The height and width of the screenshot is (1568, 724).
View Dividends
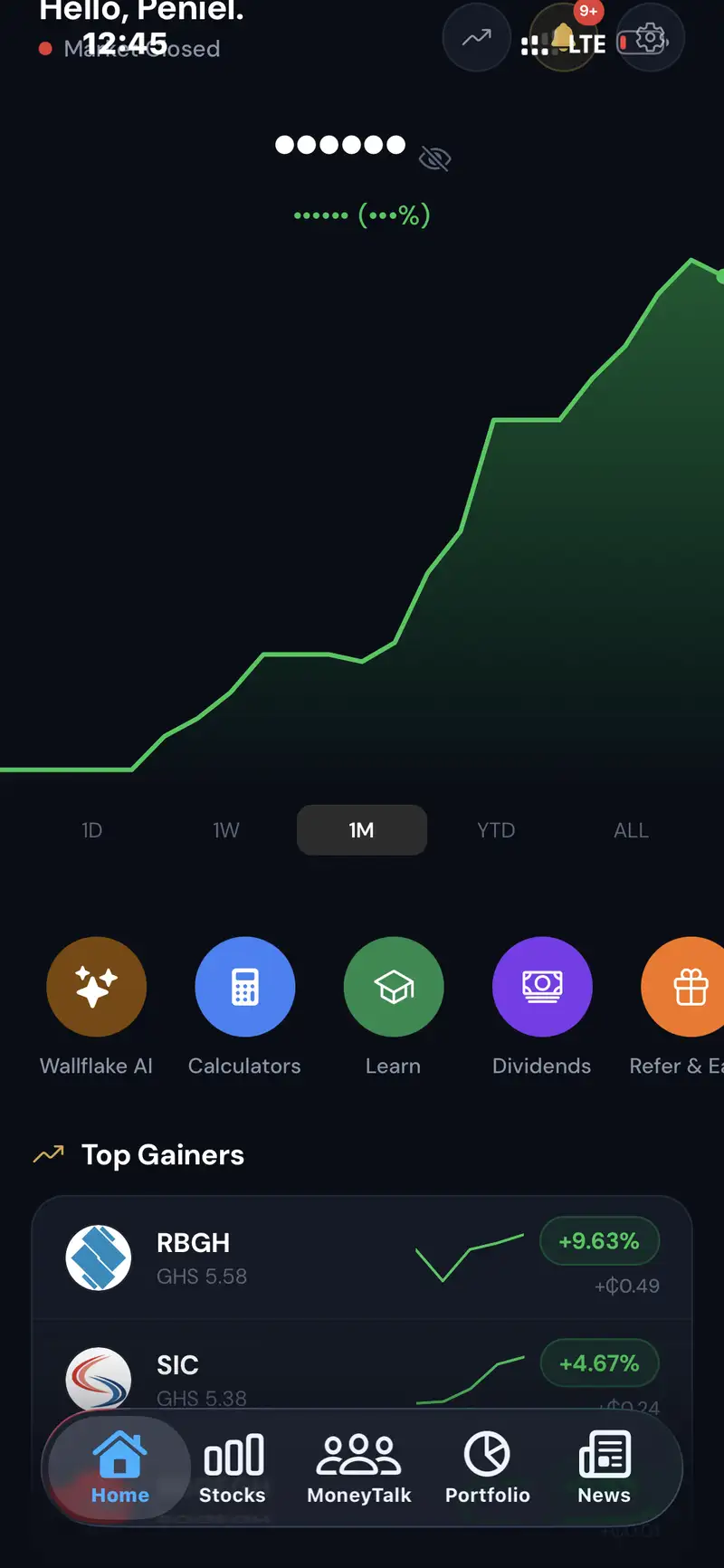click(x=542, y=1007)
